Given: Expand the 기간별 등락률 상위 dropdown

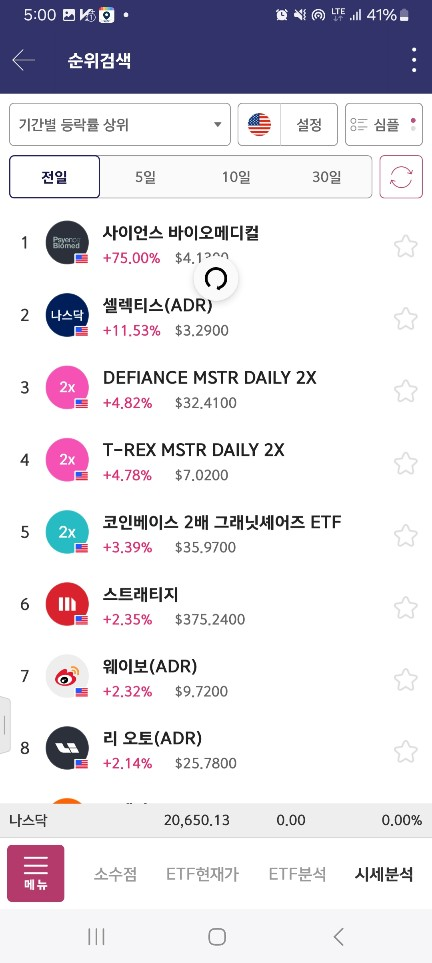Looking at the screenshot, I should [120, 125].
